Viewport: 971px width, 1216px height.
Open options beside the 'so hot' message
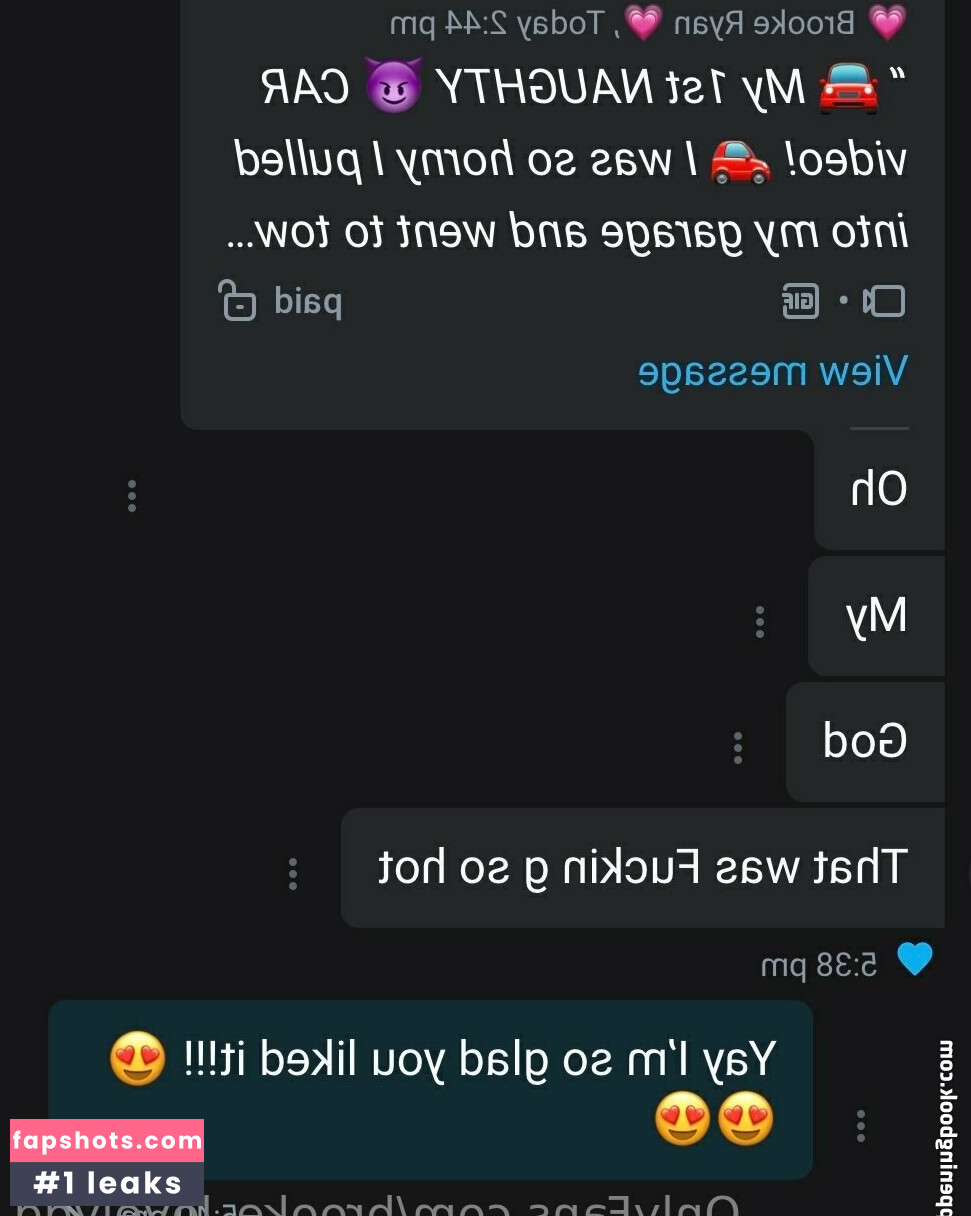pos(293,874)
